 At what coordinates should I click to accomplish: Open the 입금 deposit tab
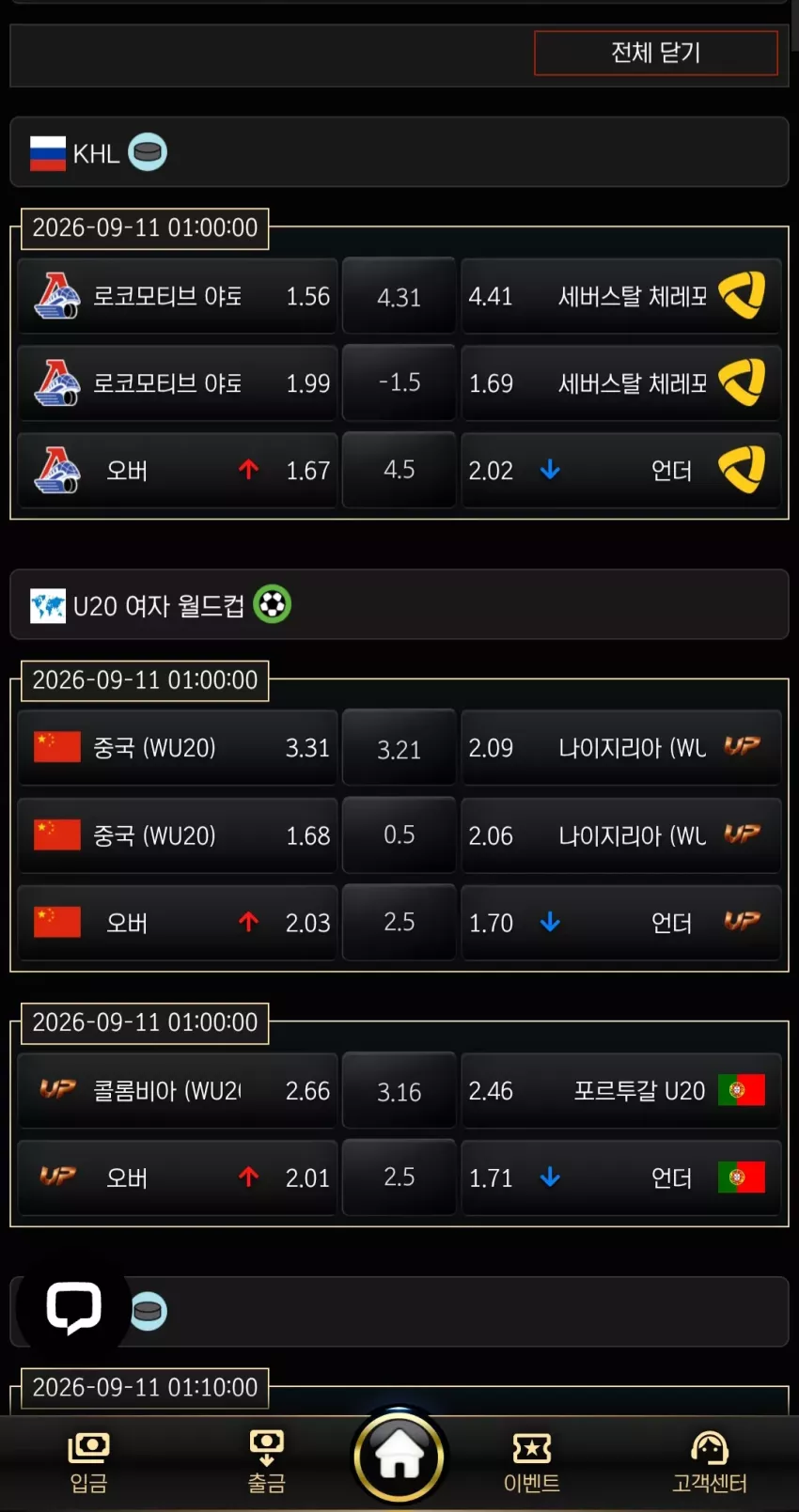(x=88, y=1463)
